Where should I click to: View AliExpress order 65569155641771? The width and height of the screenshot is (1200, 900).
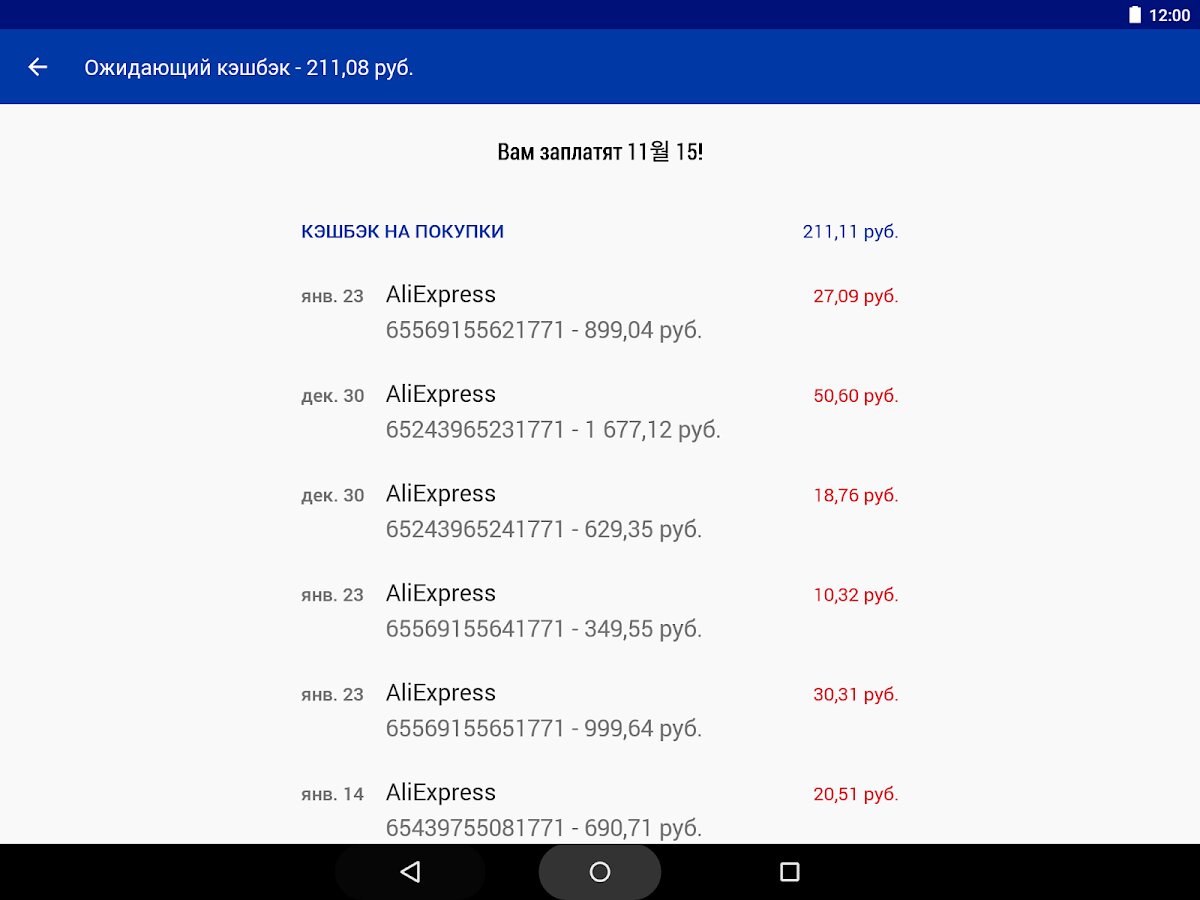[600, 611]
